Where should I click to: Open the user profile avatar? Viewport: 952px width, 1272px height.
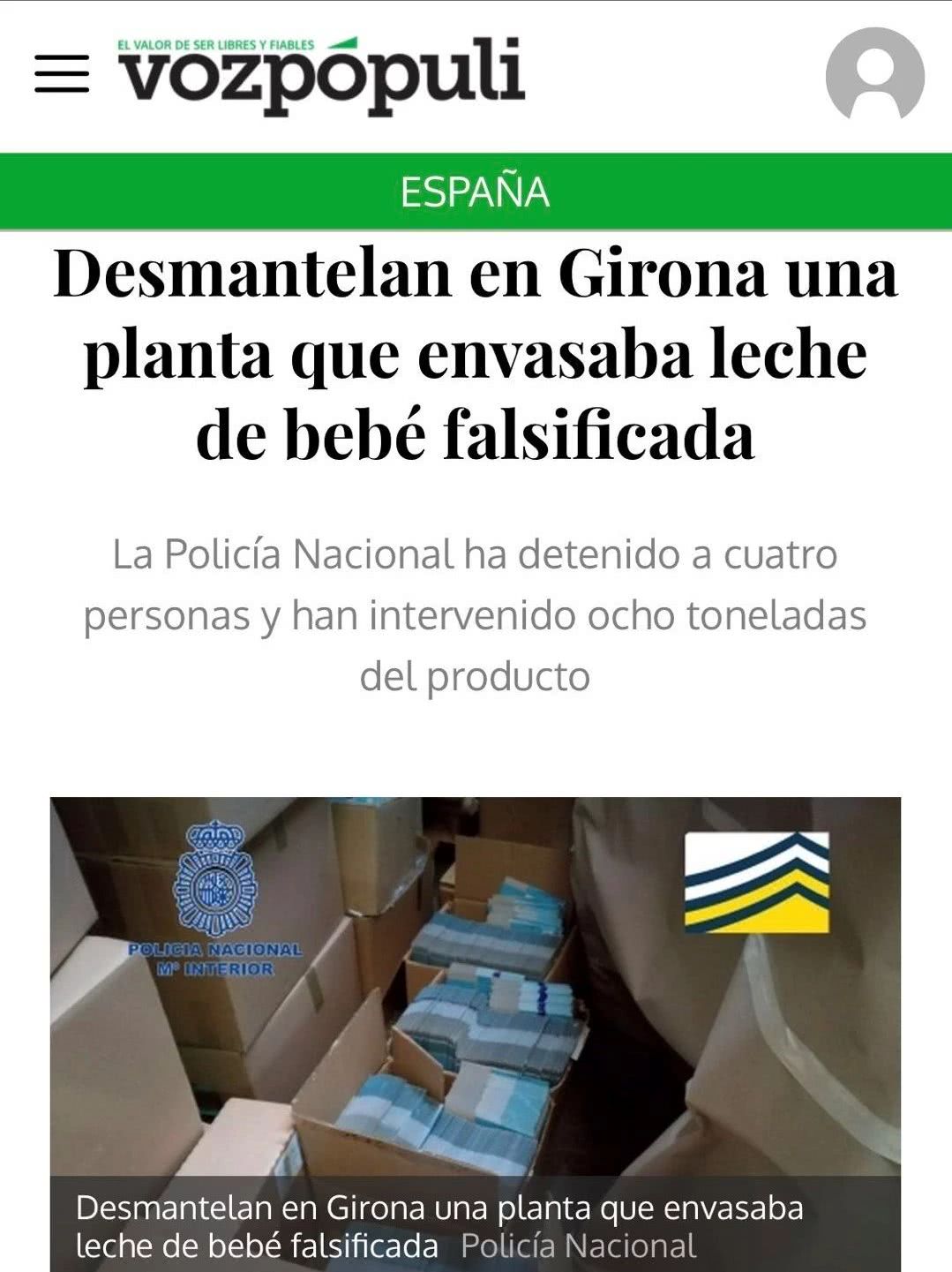874,75
